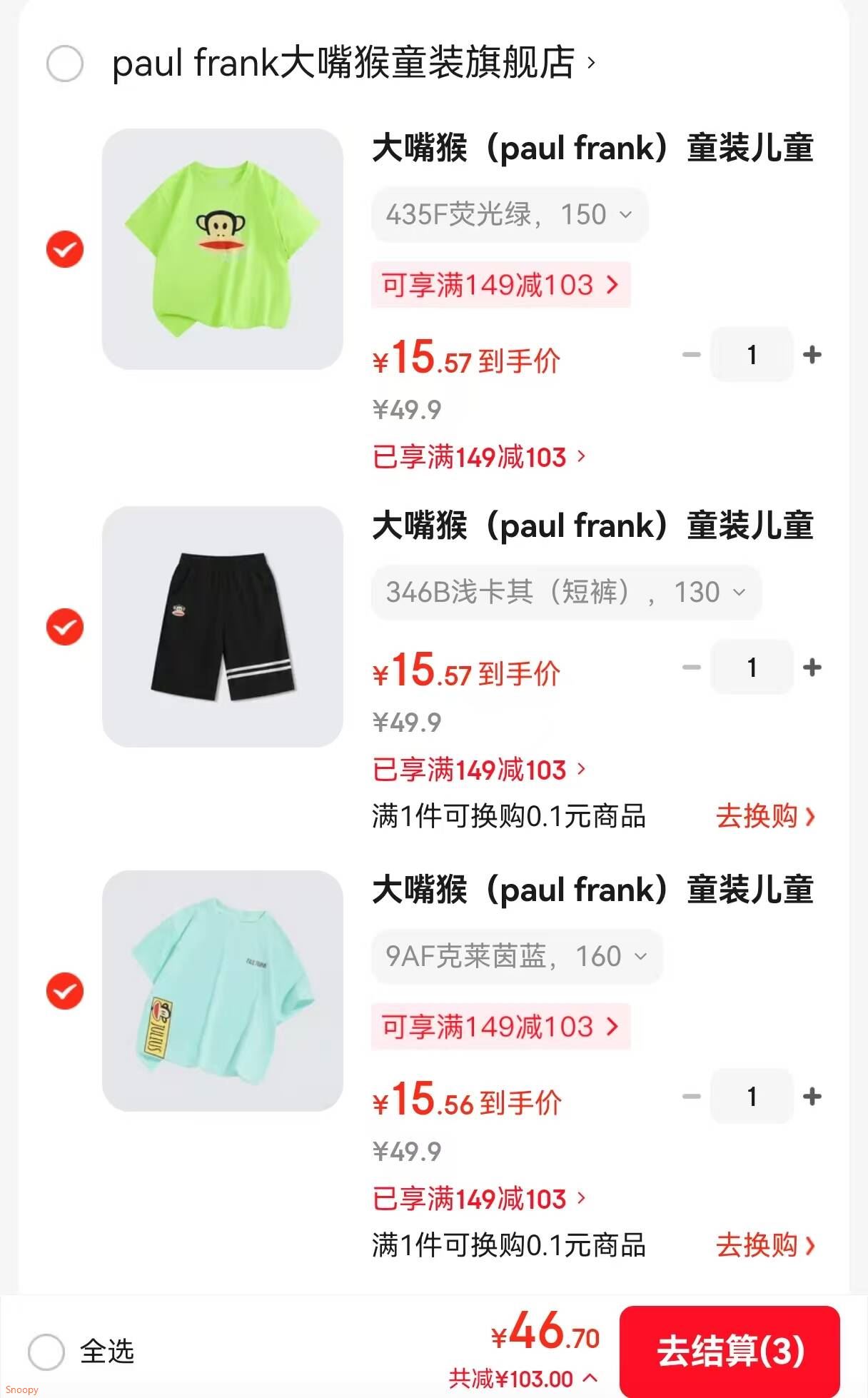Deselect the green T-shirt item checkbox
Screen dimensions: 868x1398
[x=64, y=249]
